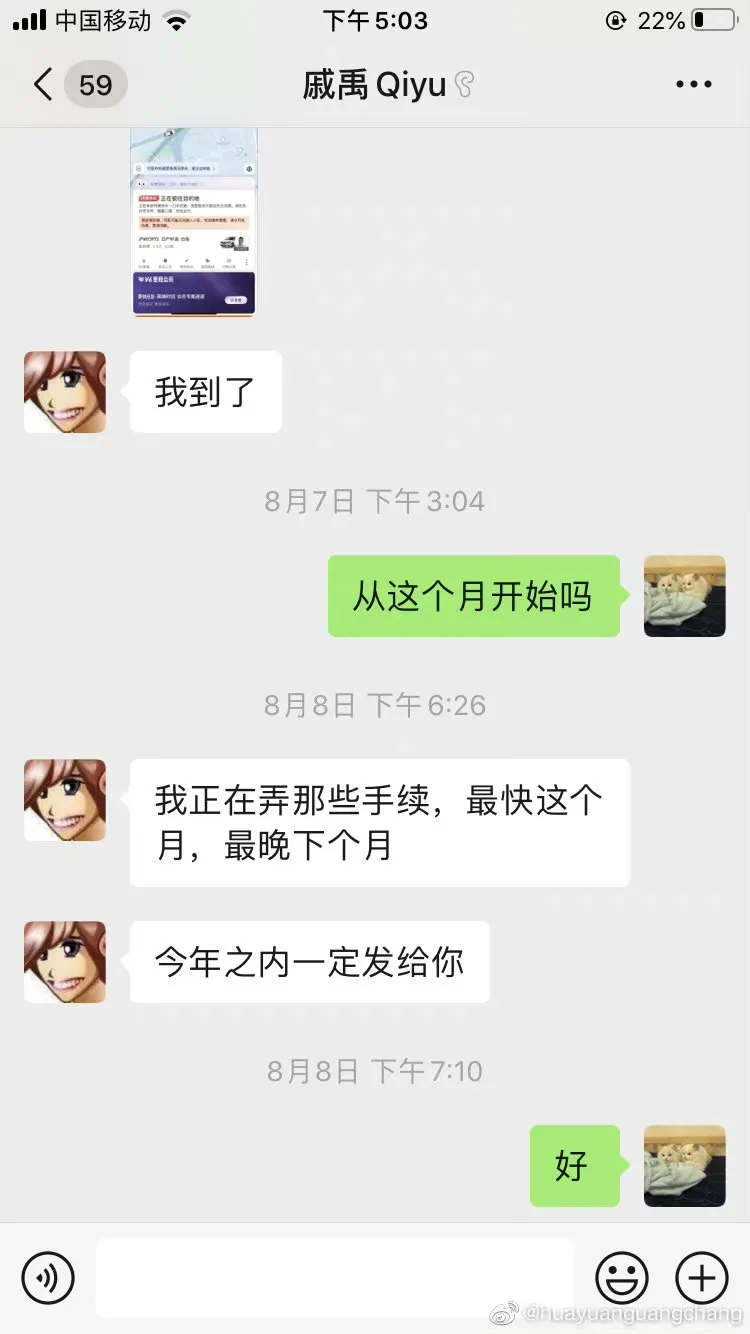Open my cat avatar beside 从这个月开始吗
This screenshot has height=1334, width=750.
684,596
